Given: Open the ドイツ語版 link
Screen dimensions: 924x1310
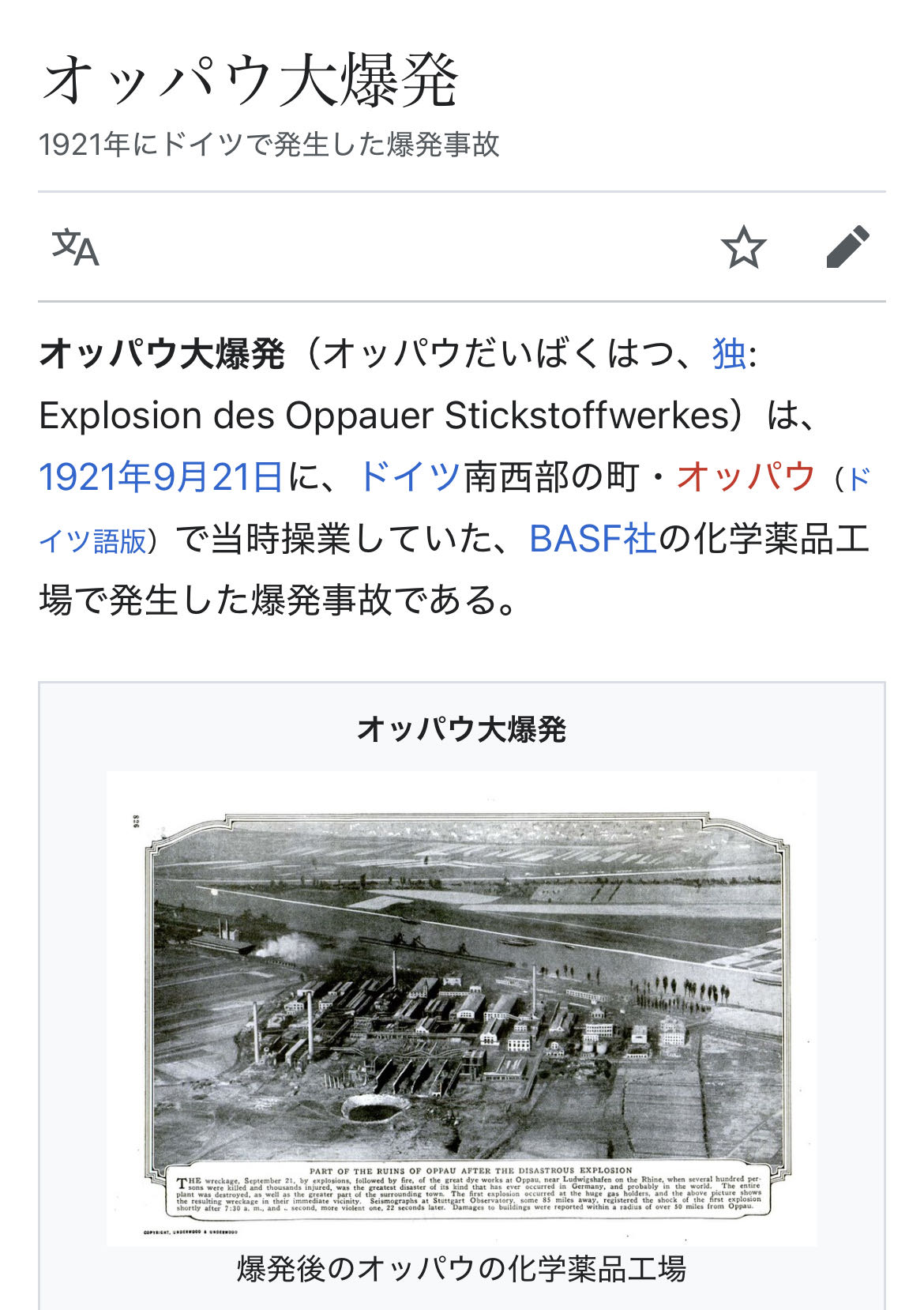Looking at the screenshot, I should [x=93, y=542].
